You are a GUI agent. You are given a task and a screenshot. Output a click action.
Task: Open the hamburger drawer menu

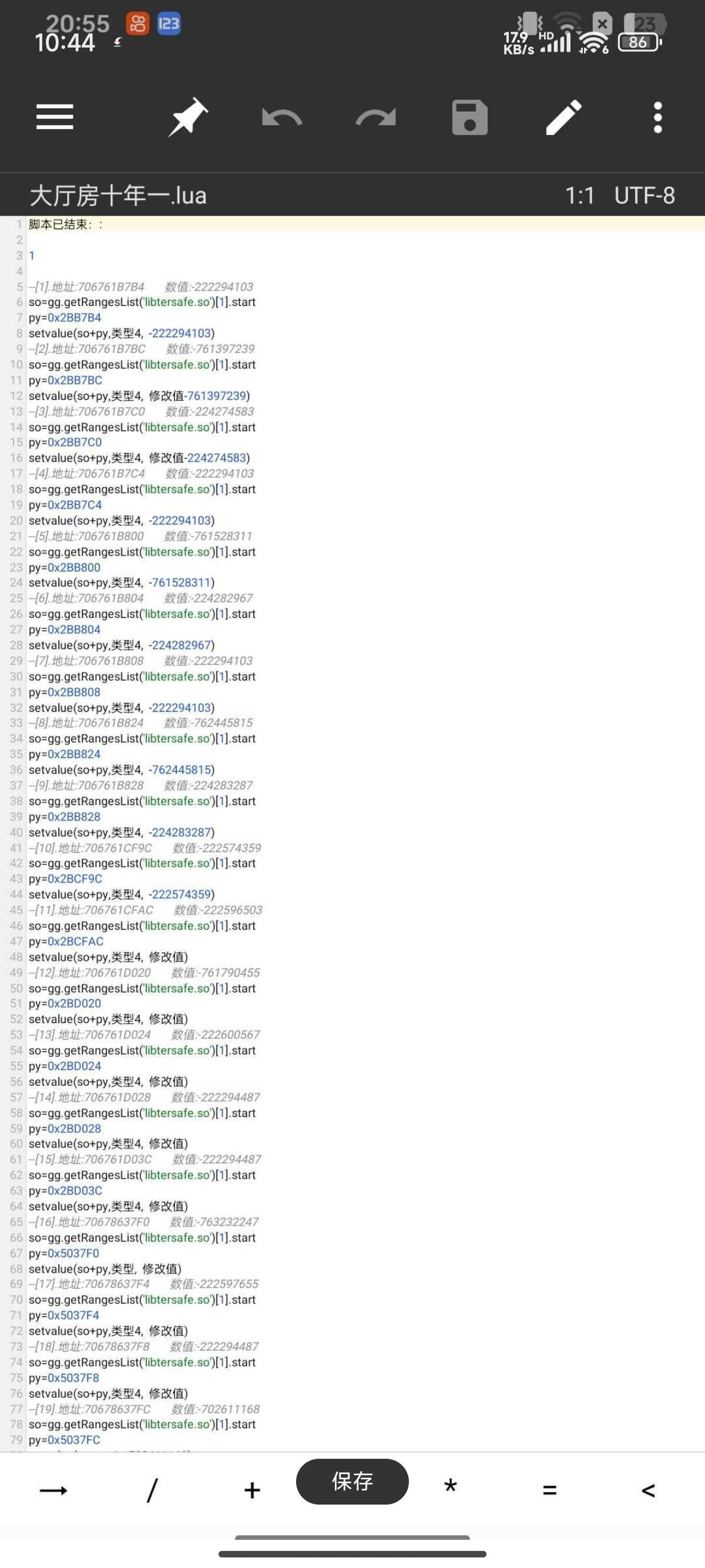pos(55,117)
